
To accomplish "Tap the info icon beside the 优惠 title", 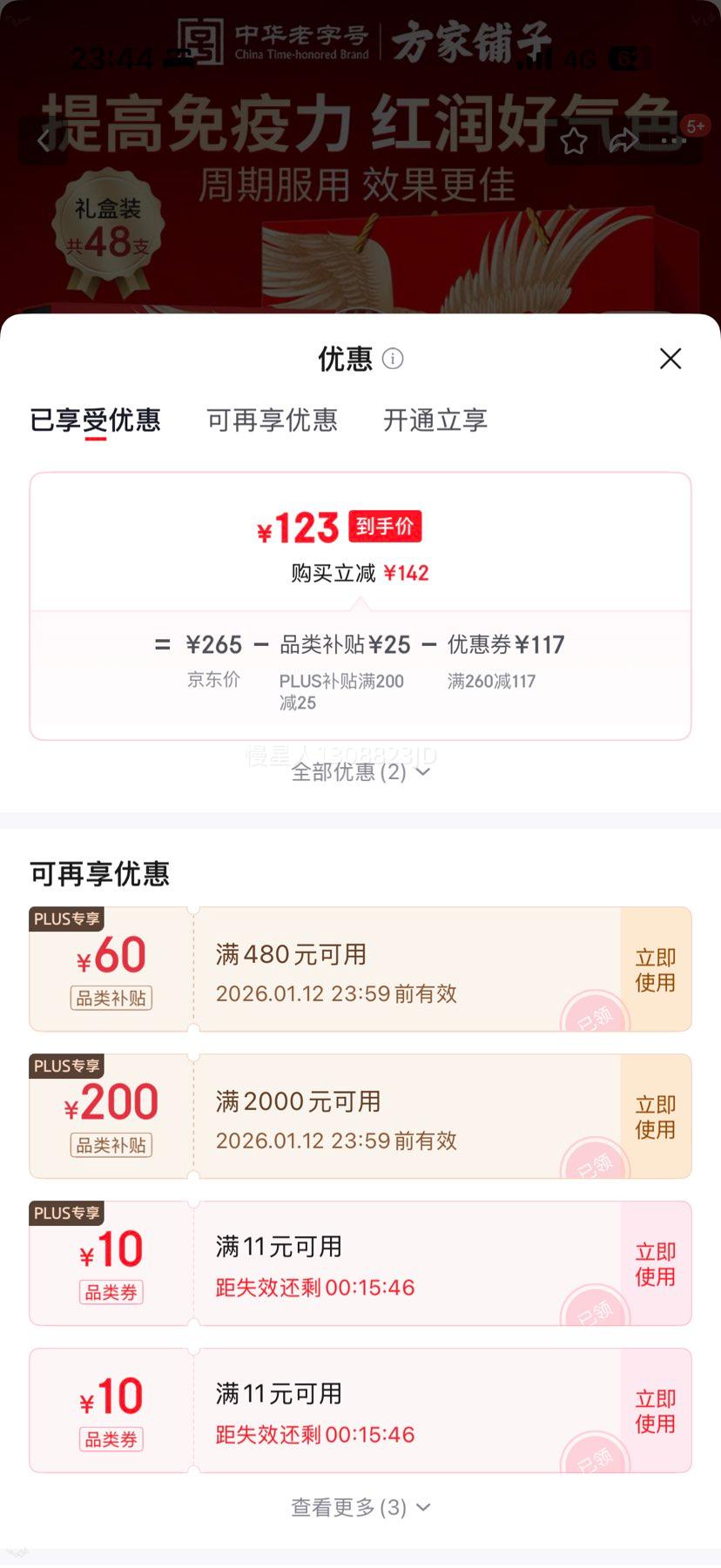I will tap(394, 359).
